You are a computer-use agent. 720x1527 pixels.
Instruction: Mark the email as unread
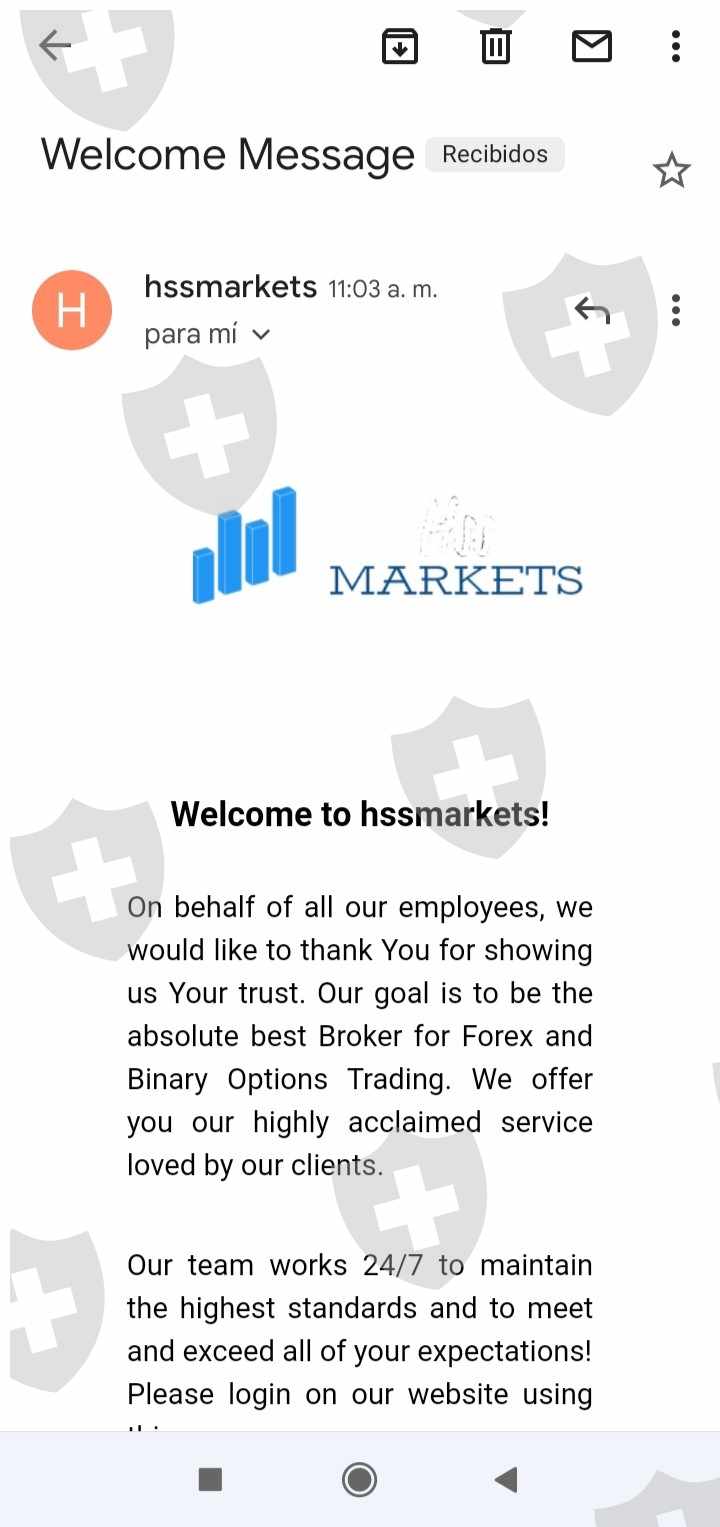[592, 46]
